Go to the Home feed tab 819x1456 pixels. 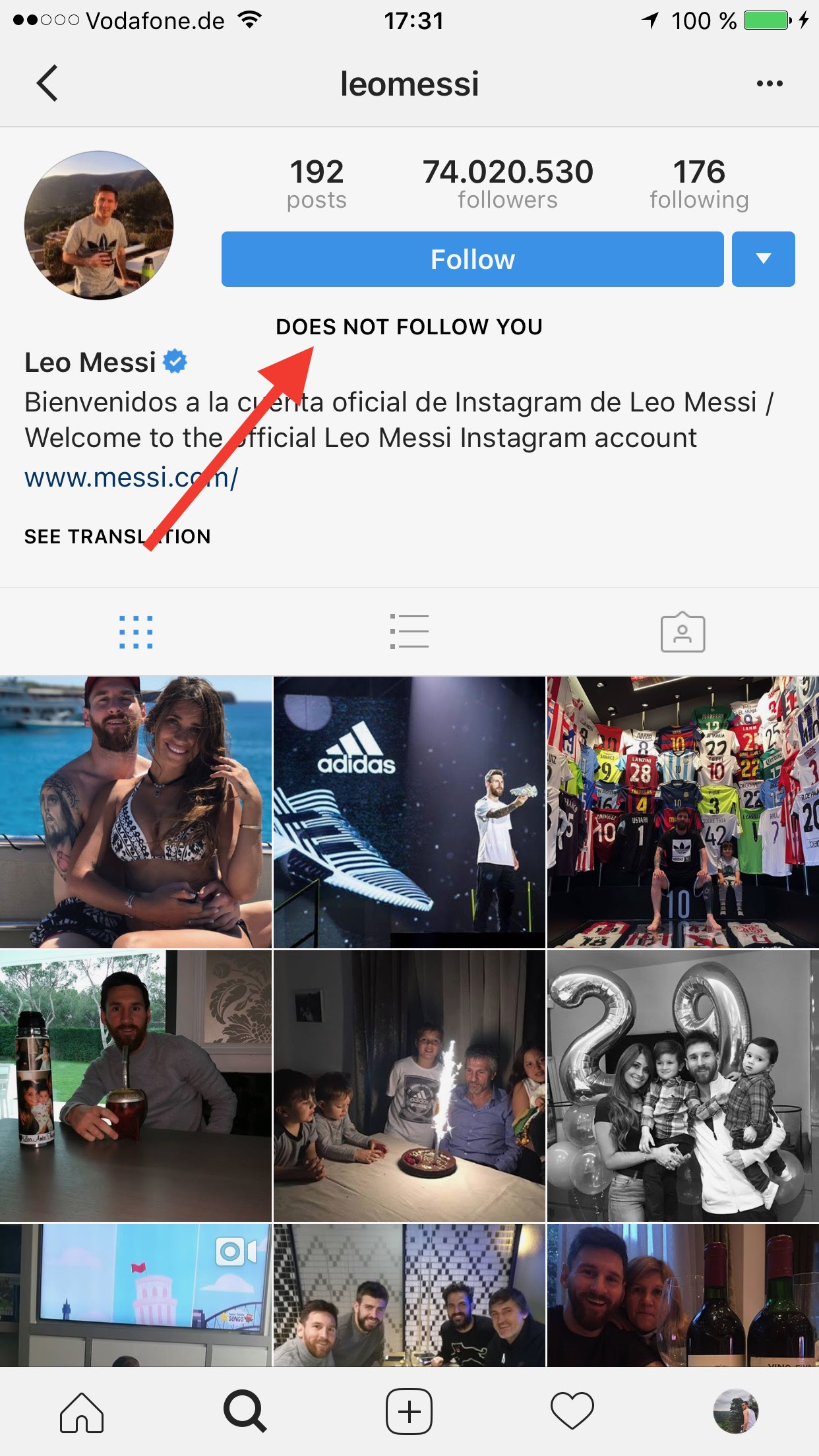pos(82,1412)
